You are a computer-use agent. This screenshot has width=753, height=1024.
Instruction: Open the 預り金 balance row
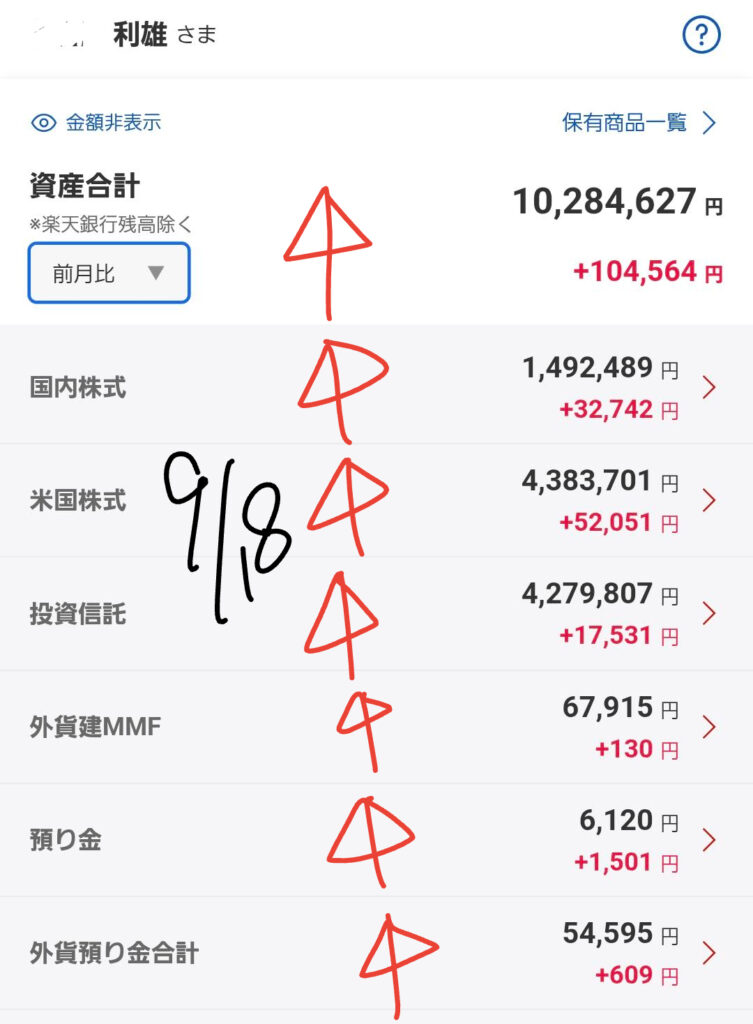coord(376,840)
